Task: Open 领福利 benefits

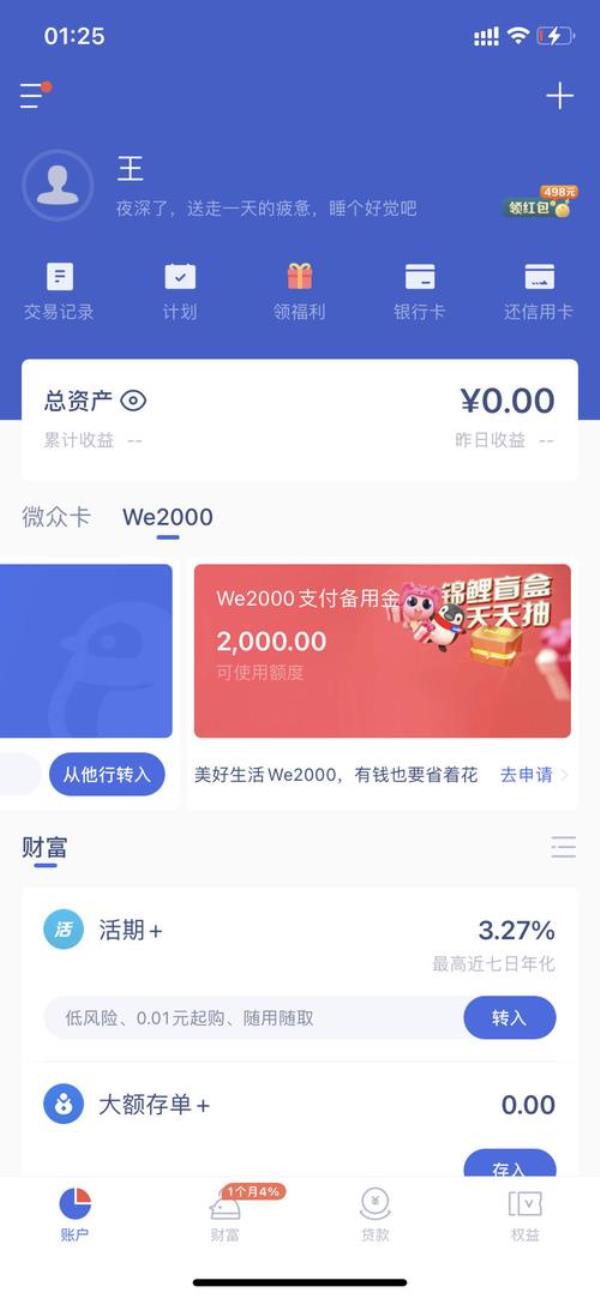Action: coord(299,290)
